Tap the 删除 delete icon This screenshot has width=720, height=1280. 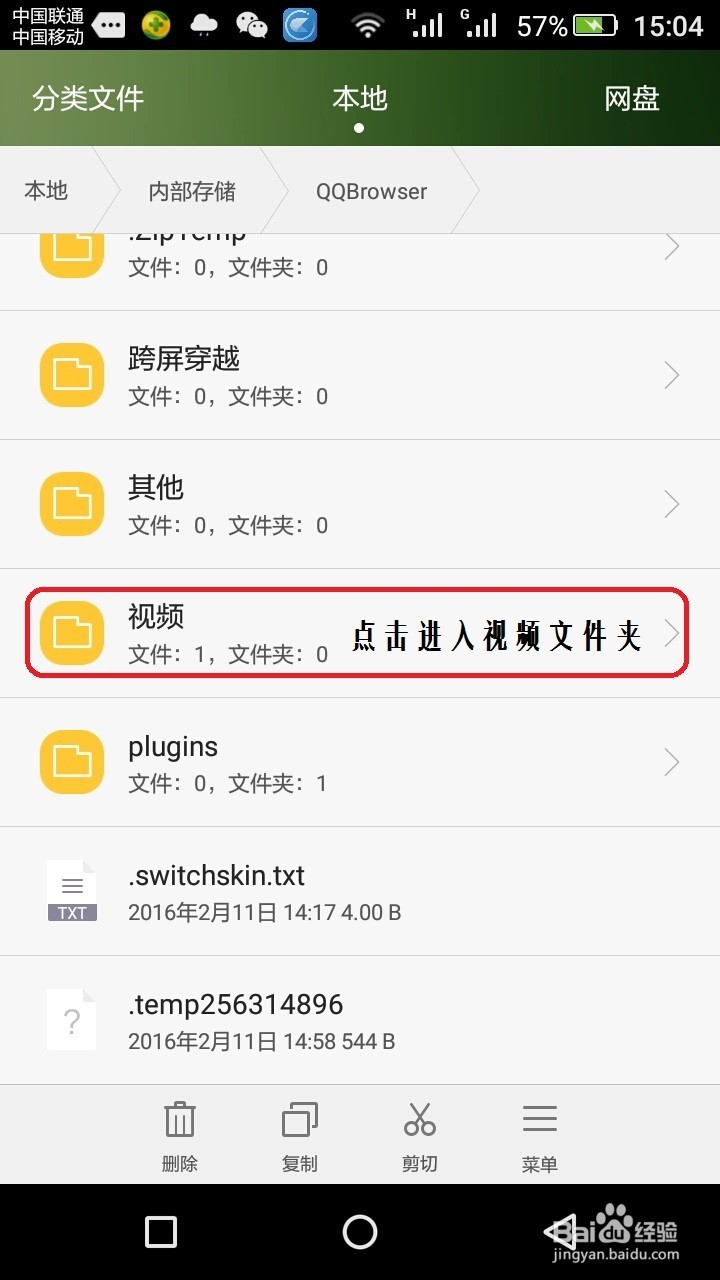pos(178,1120)
